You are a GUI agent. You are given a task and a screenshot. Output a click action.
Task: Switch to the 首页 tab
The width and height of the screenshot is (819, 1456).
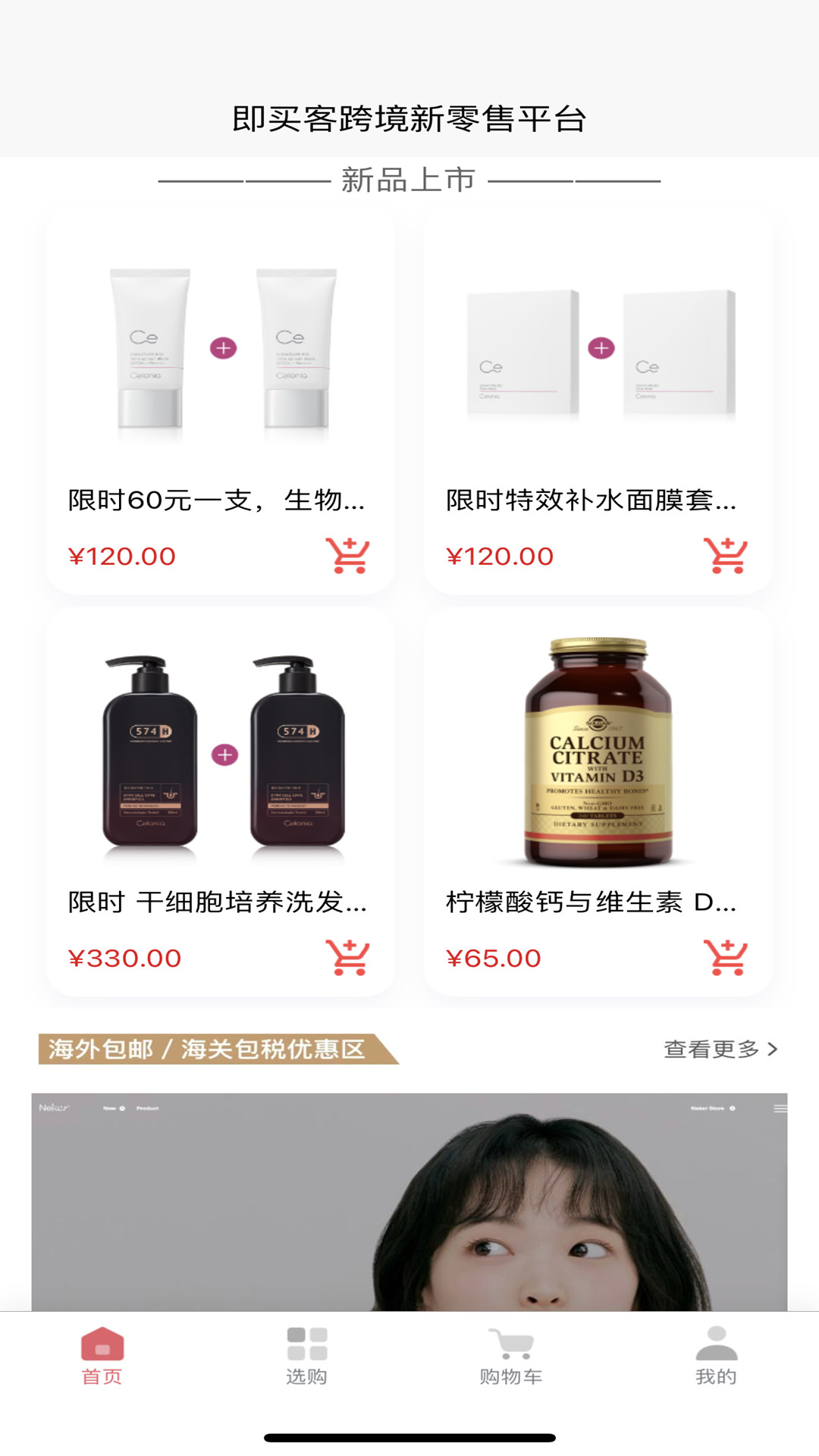tap(102, 1356)
